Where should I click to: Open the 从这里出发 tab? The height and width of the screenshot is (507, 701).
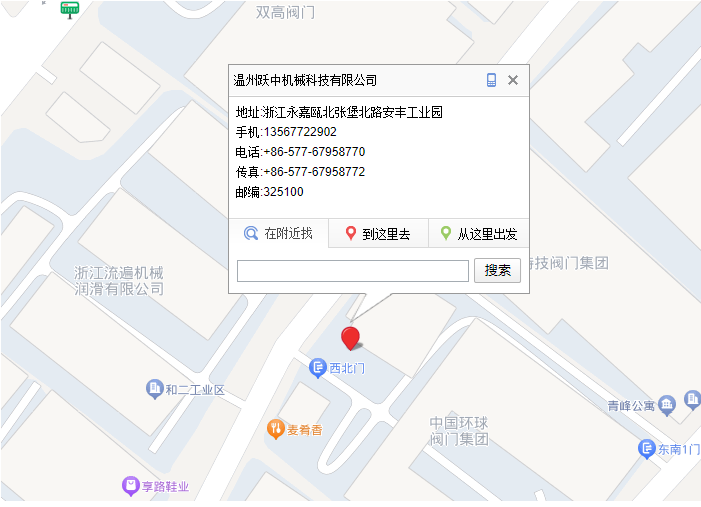tap(478, 233)
